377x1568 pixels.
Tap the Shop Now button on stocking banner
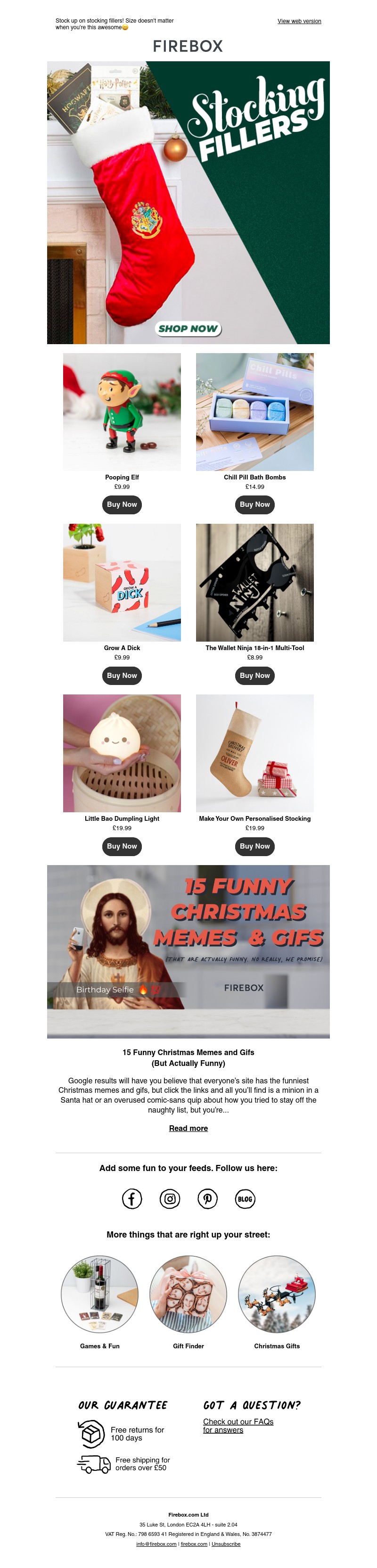[188, 329]
